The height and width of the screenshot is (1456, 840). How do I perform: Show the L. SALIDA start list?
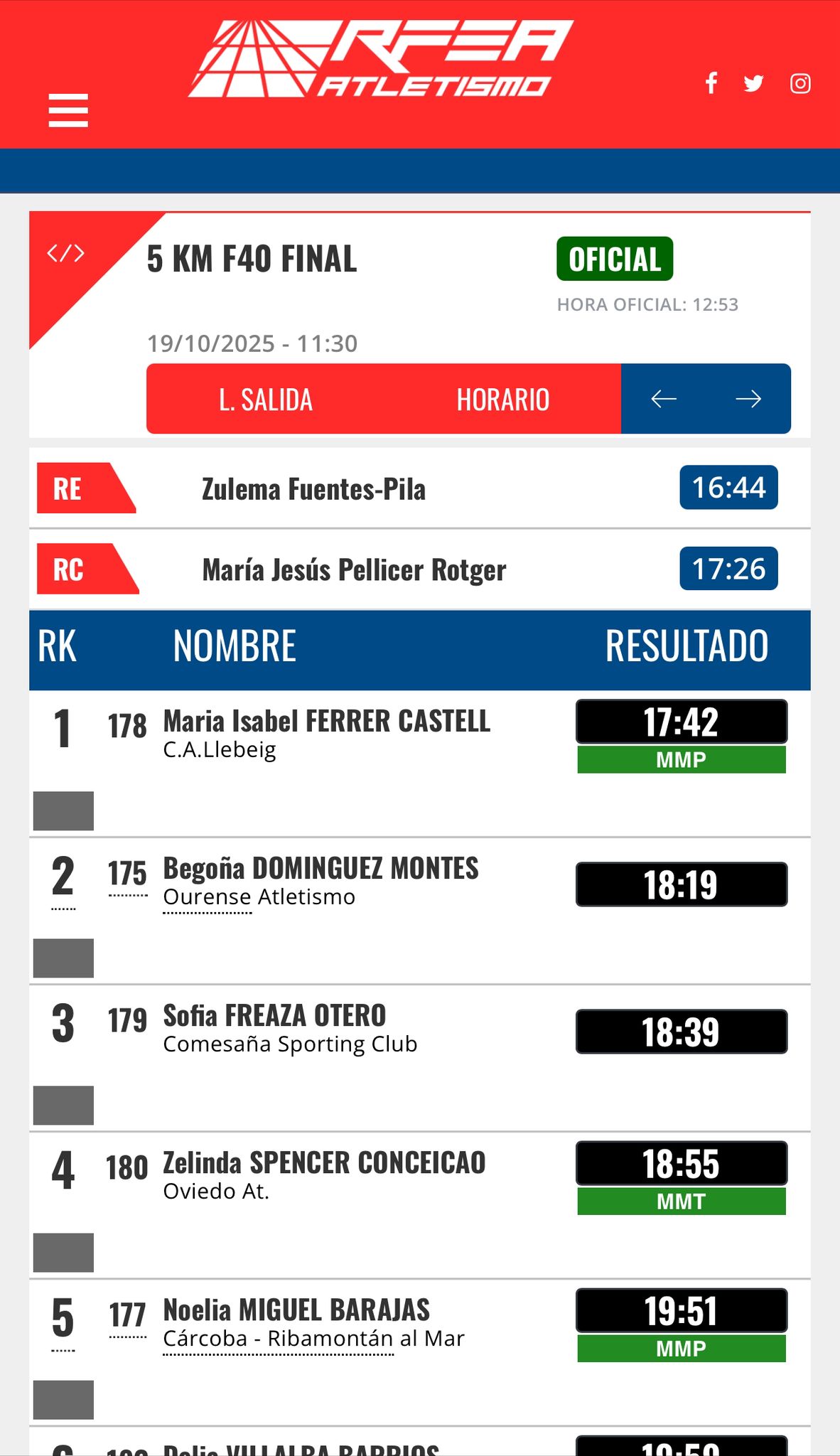click(266, 400)
